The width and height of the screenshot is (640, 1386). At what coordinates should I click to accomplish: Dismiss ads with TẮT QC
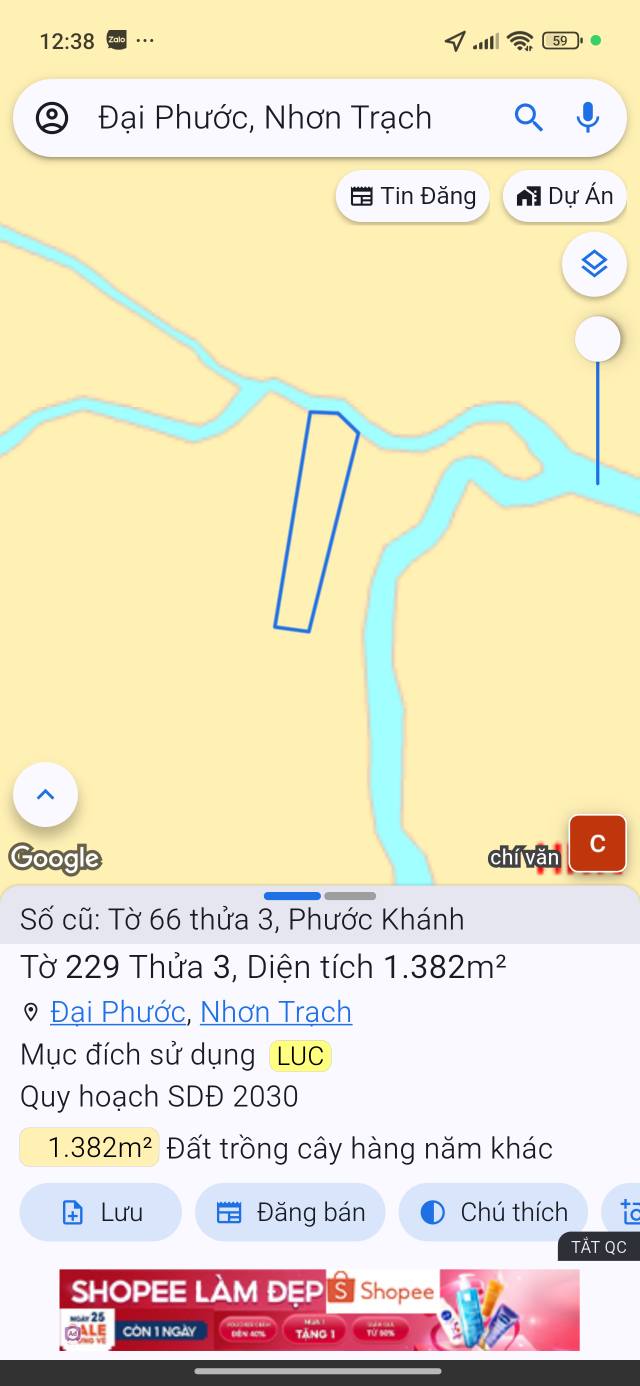598,1247
